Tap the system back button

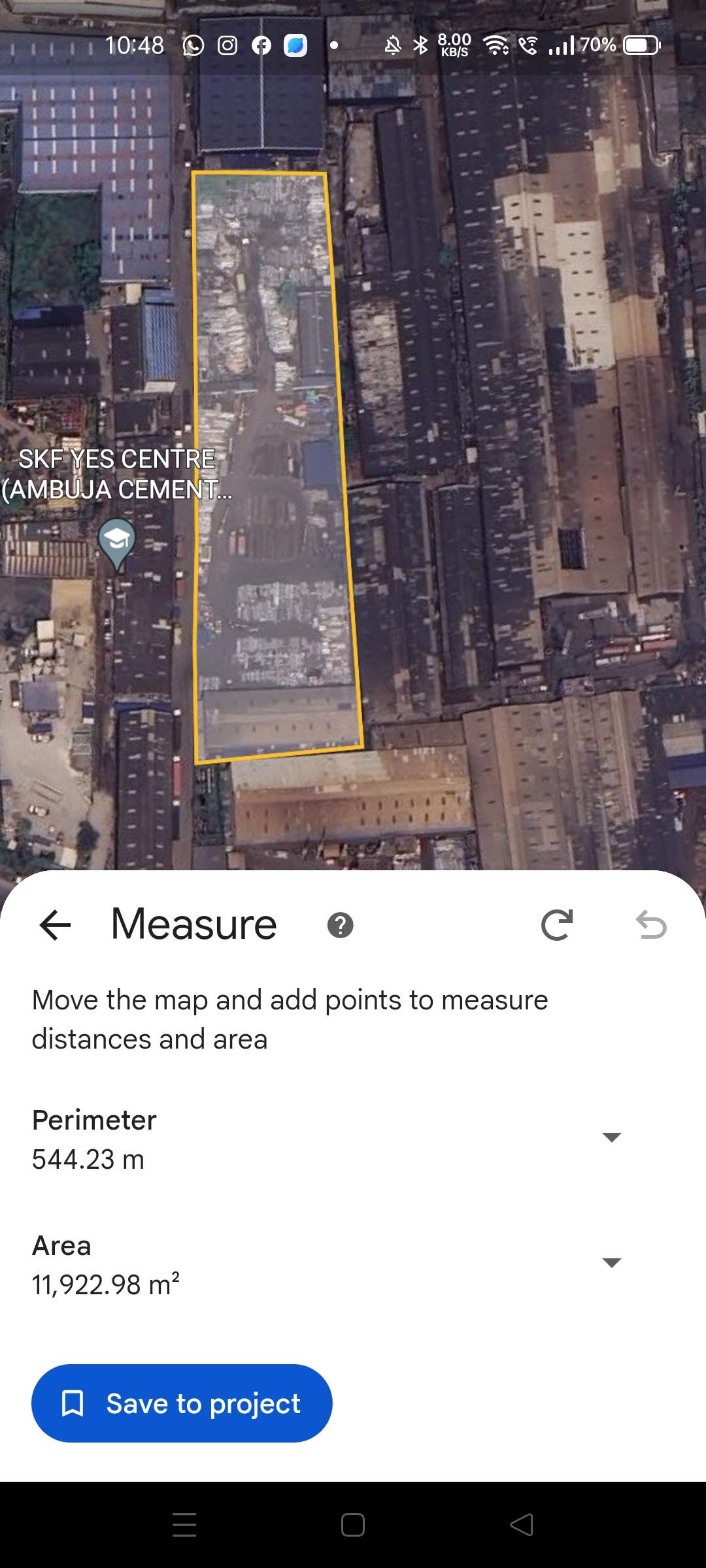522,1525
